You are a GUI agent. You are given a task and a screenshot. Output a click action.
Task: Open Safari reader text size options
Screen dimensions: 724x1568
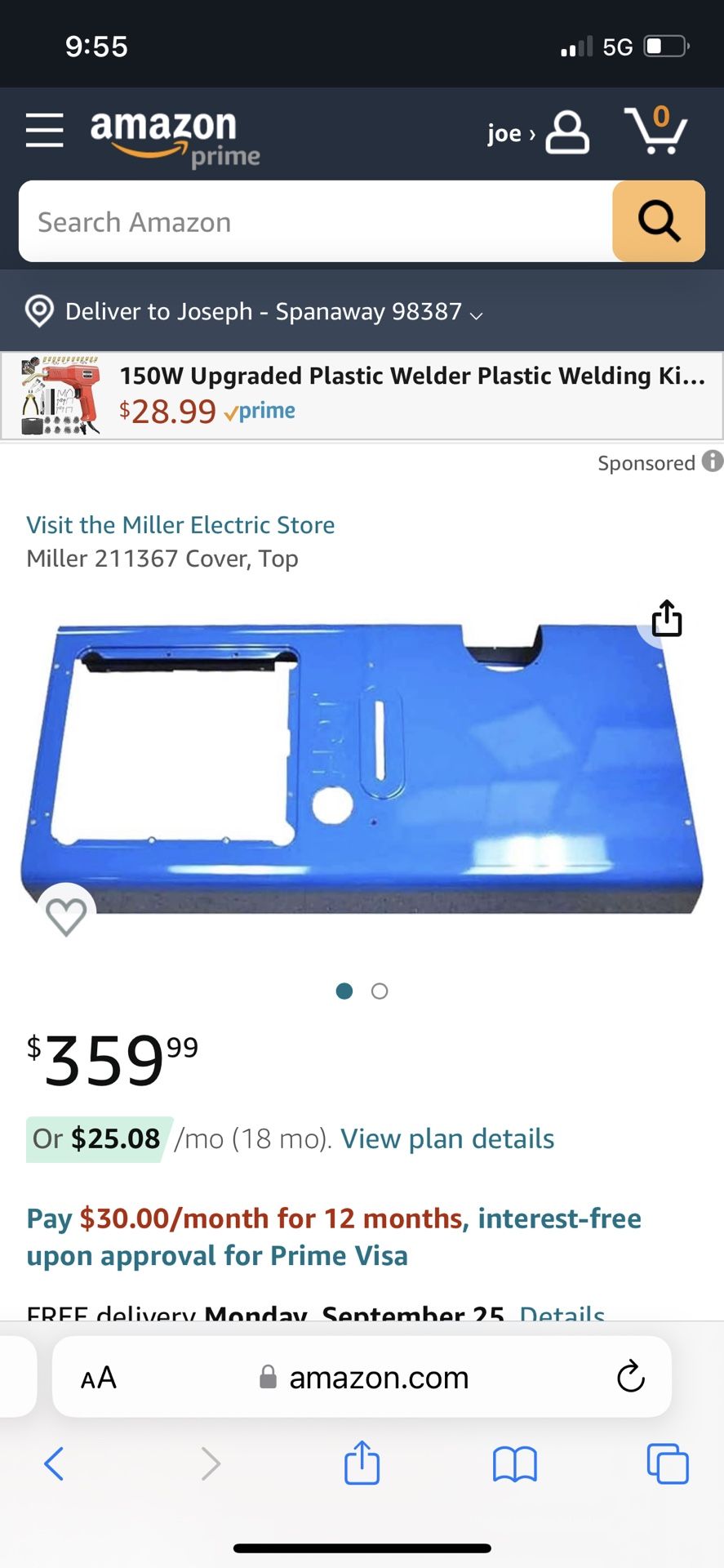point(99,1378)
